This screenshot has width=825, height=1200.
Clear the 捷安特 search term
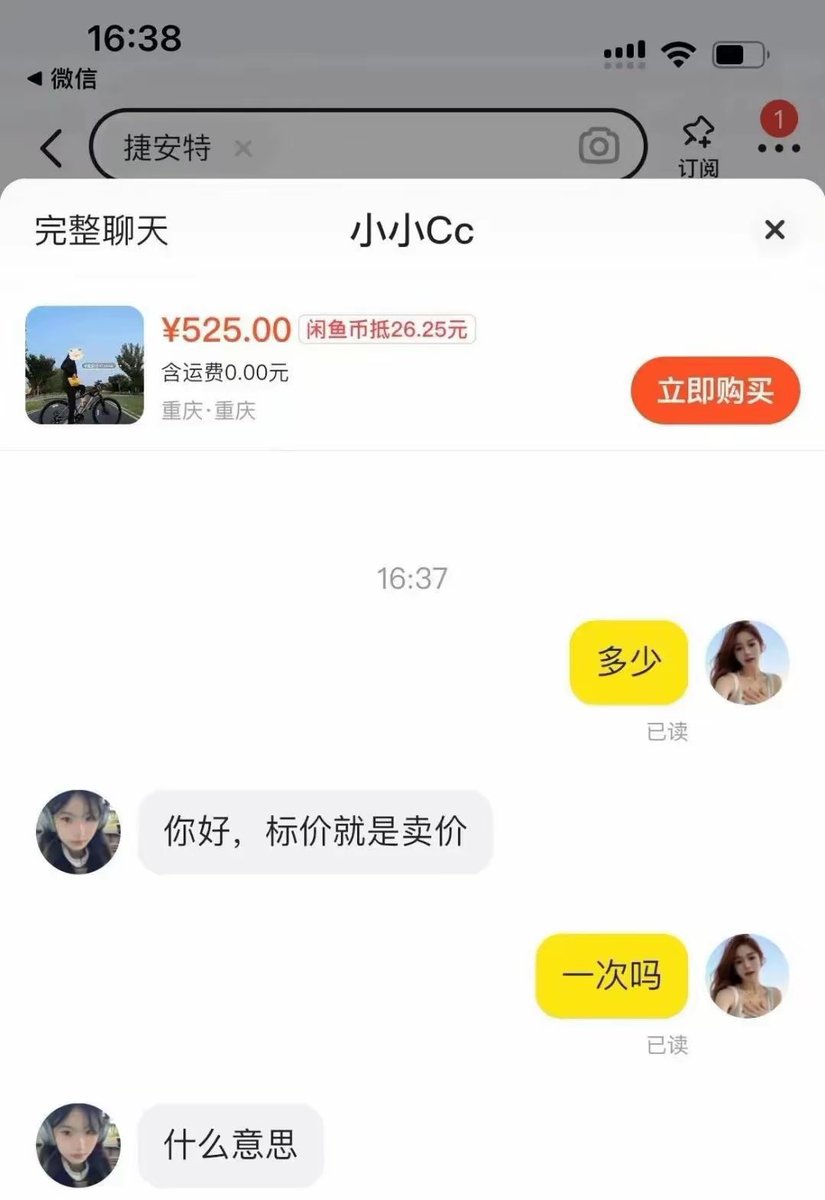pyautogui.click(x=243, y=149)
